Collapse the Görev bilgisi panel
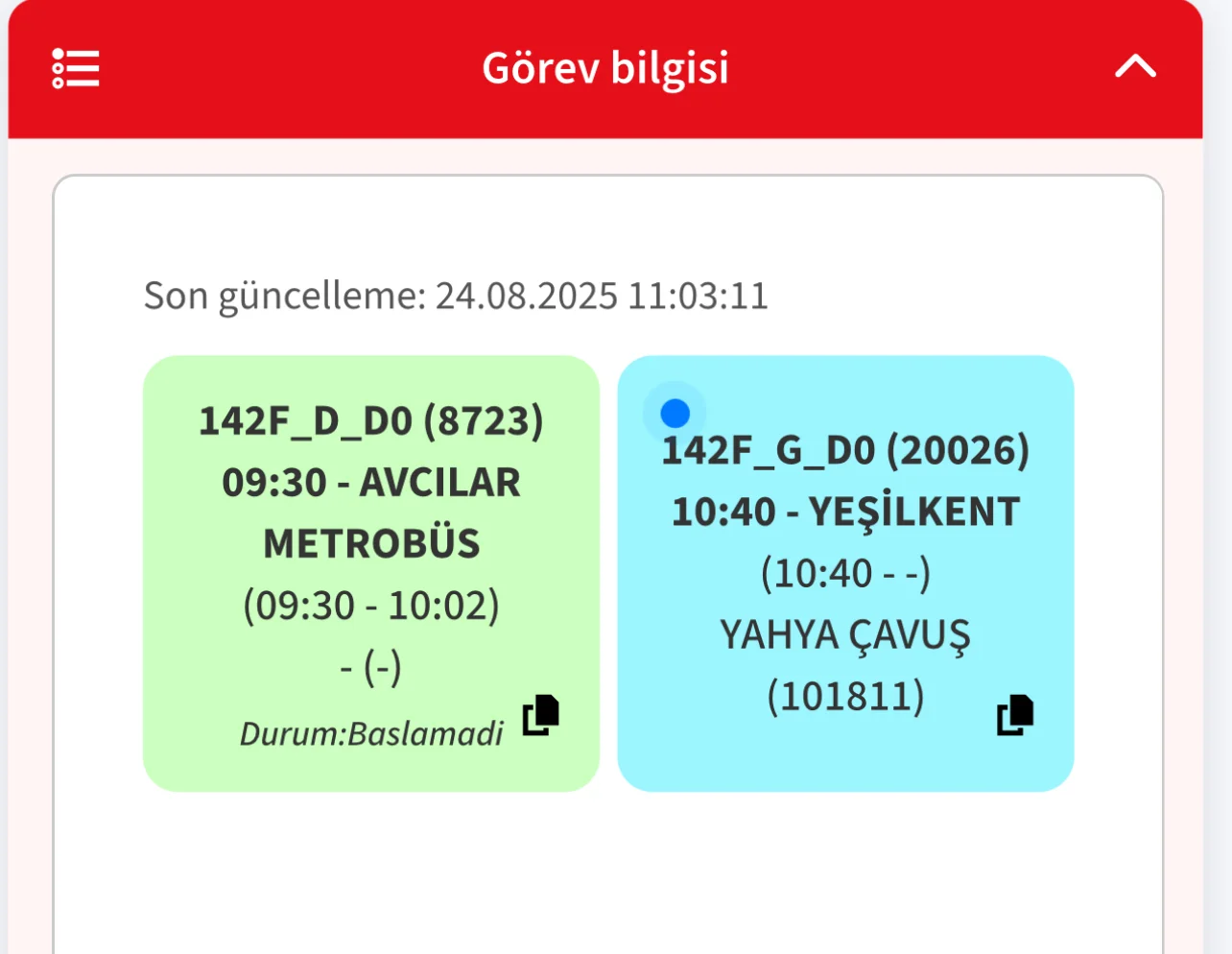Viewport: 1232px width, 954px height. point(1135,67)
